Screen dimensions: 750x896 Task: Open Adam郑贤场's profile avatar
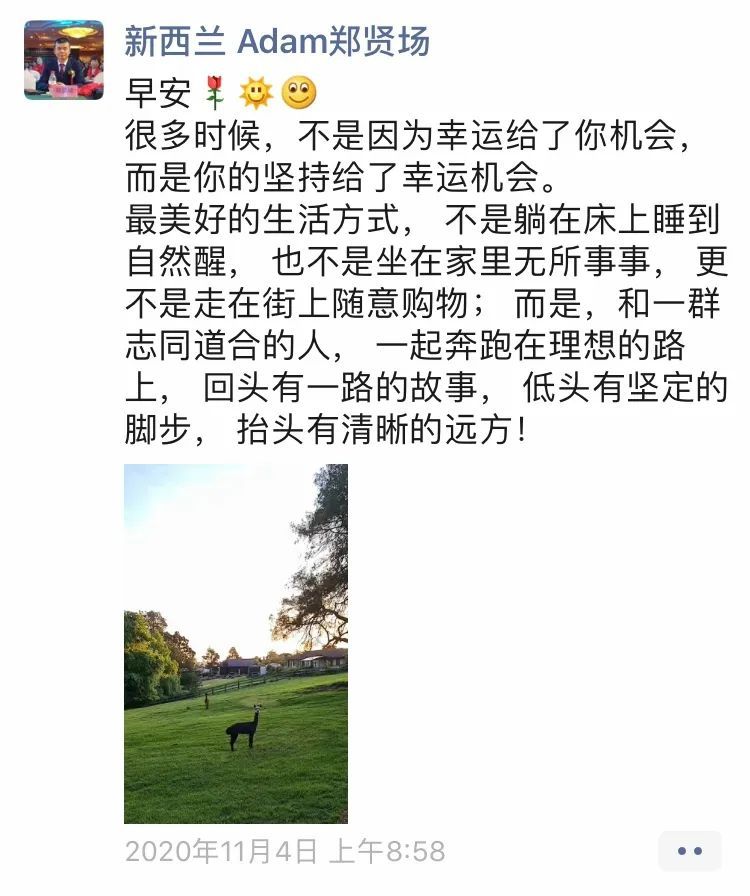(64, 60)
